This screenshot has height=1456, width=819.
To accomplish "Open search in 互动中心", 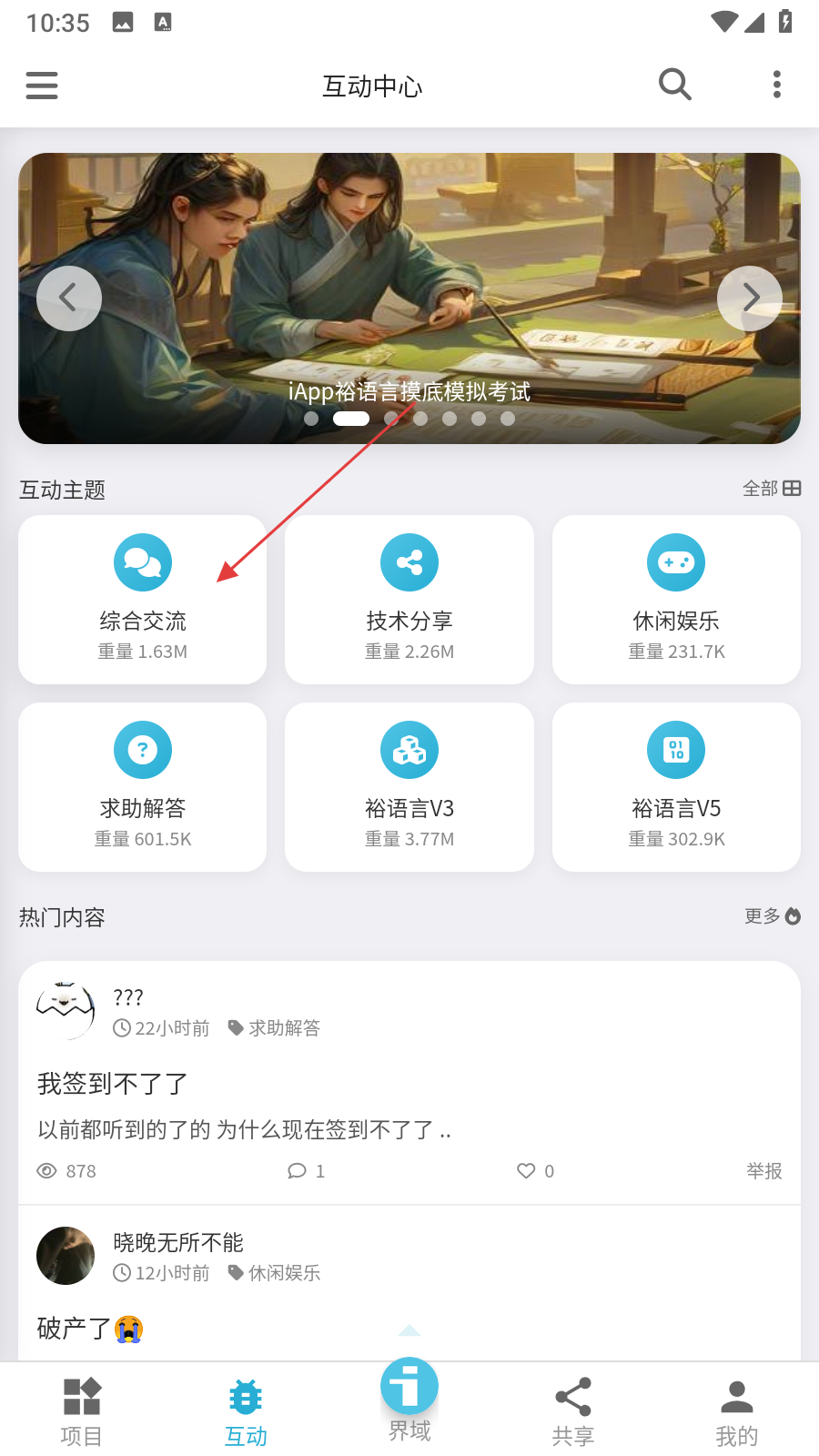I will 674,85.
